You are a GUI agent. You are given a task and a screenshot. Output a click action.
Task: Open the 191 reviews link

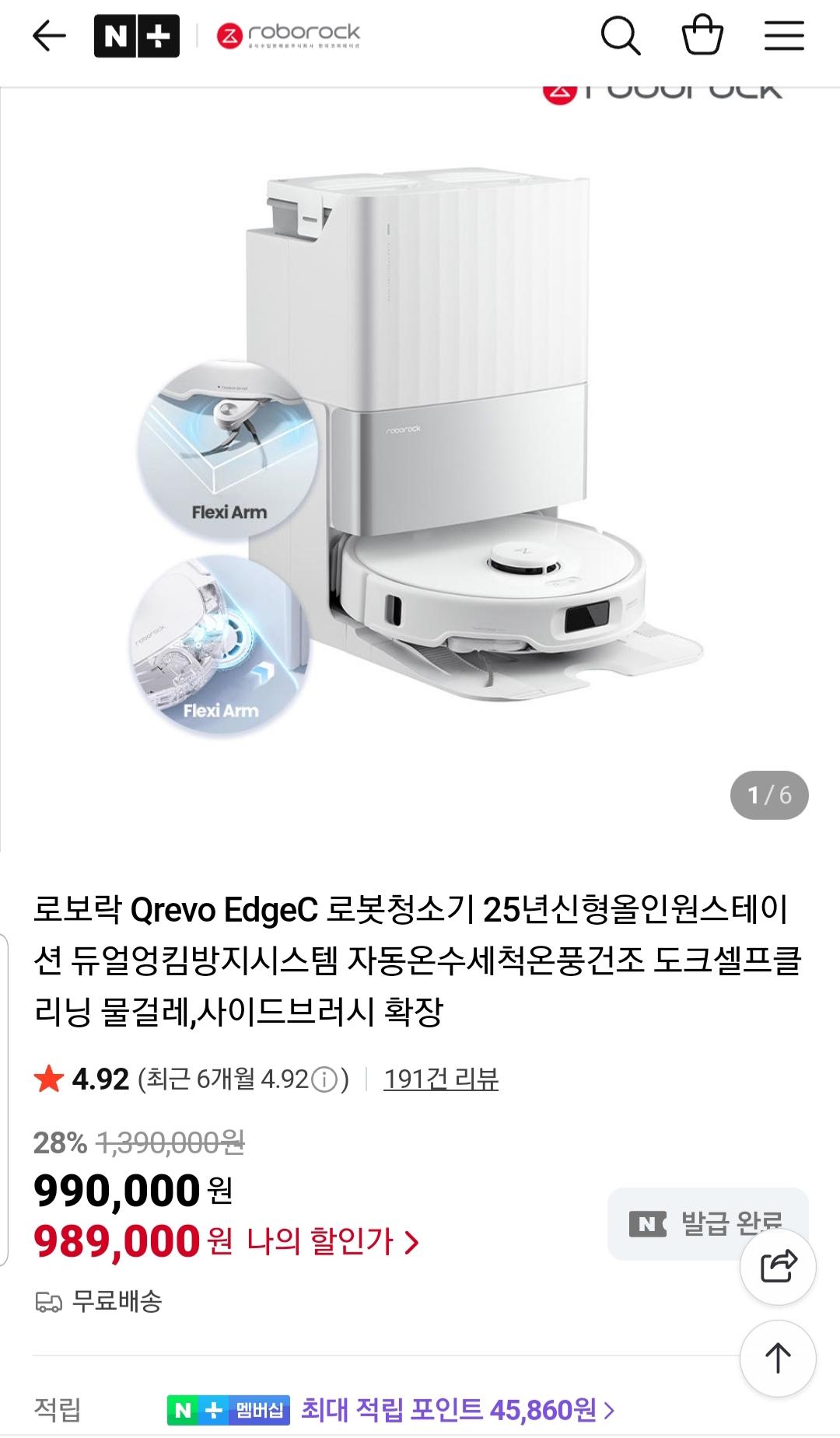click(x=440, y=1079)
